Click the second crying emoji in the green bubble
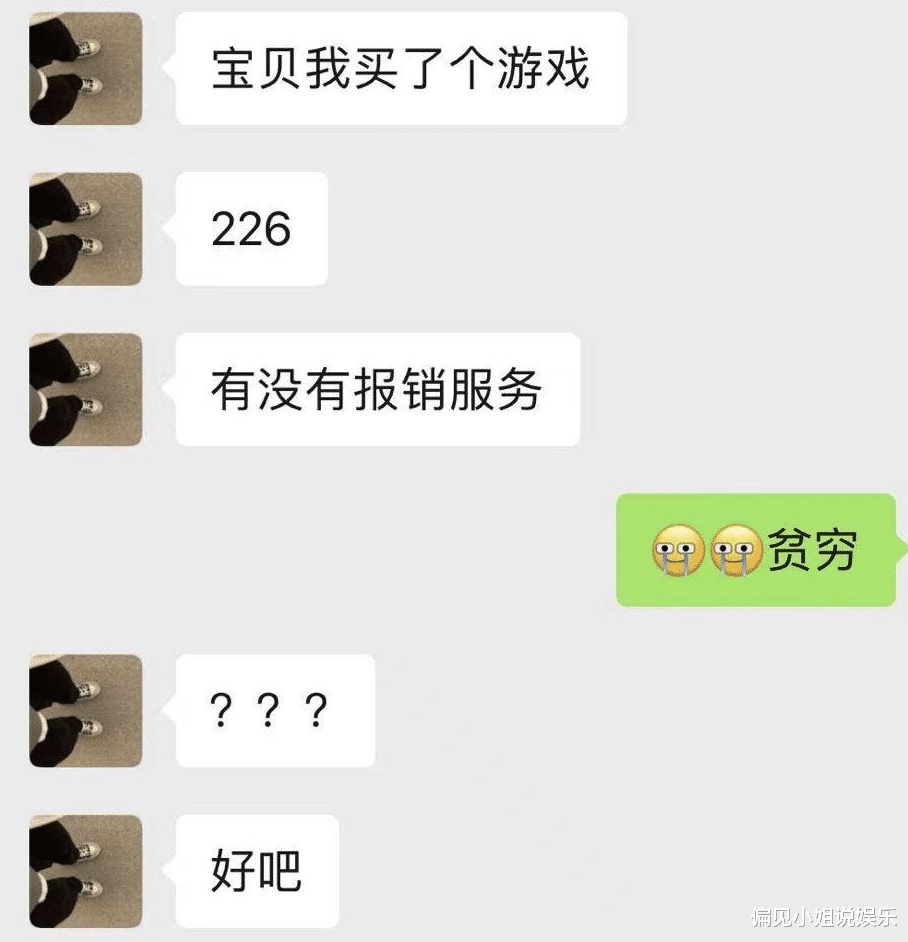The height and width of the screenshot is (942, 908). pyautogui.click(x=737, y=551)
